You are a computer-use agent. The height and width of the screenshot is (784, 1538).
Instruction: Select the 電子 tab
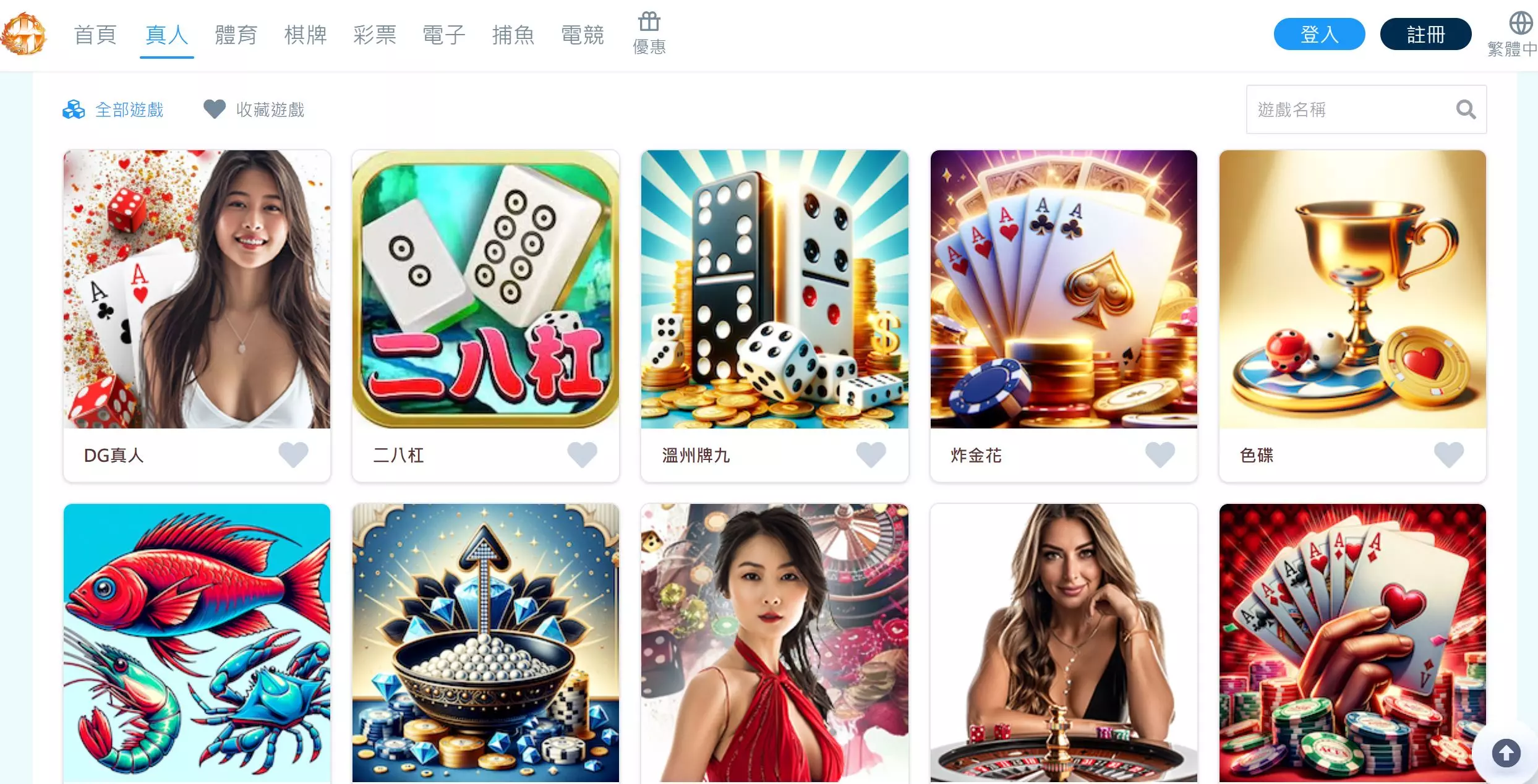click(443, 35)
